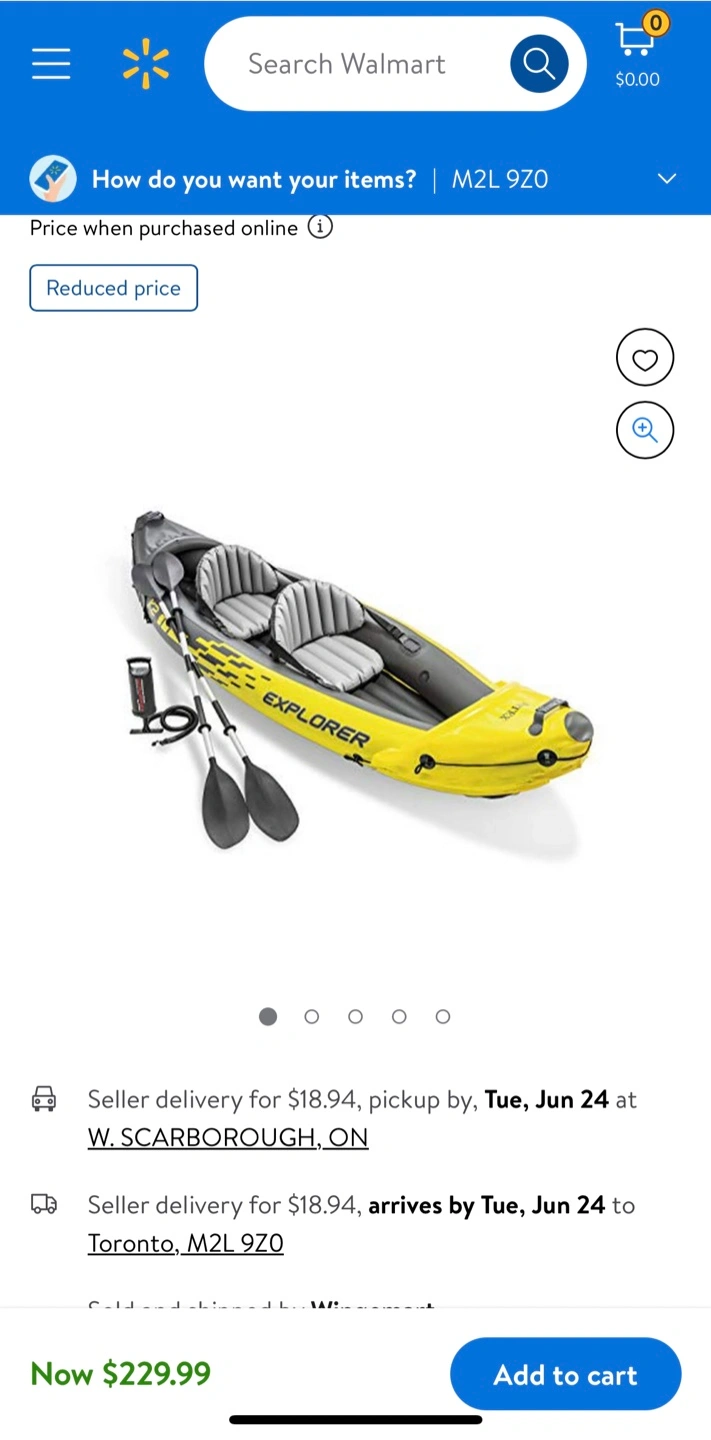
Task: Tap the Reduced price badge
Action: pos(114,288)
